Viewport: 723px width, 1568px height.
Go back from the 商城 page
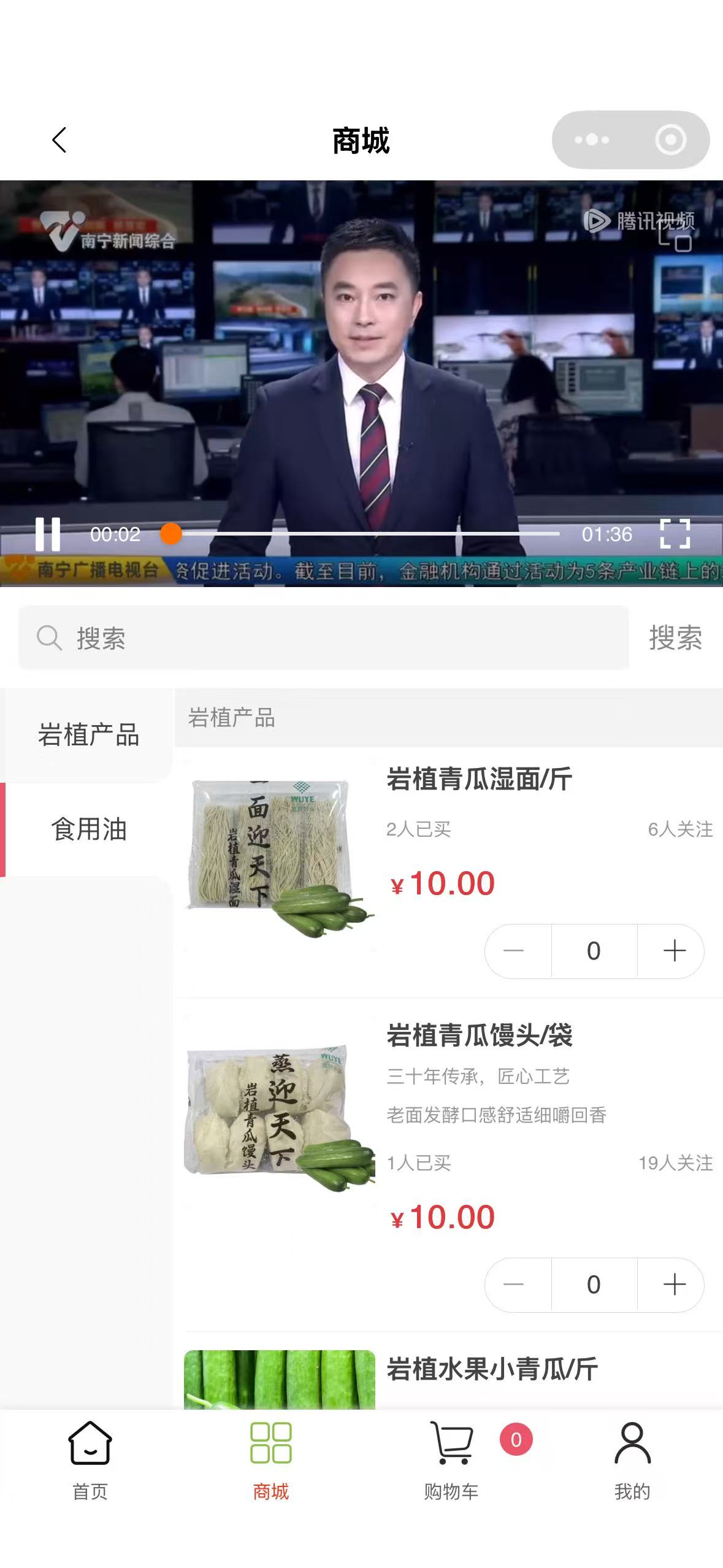59,140
